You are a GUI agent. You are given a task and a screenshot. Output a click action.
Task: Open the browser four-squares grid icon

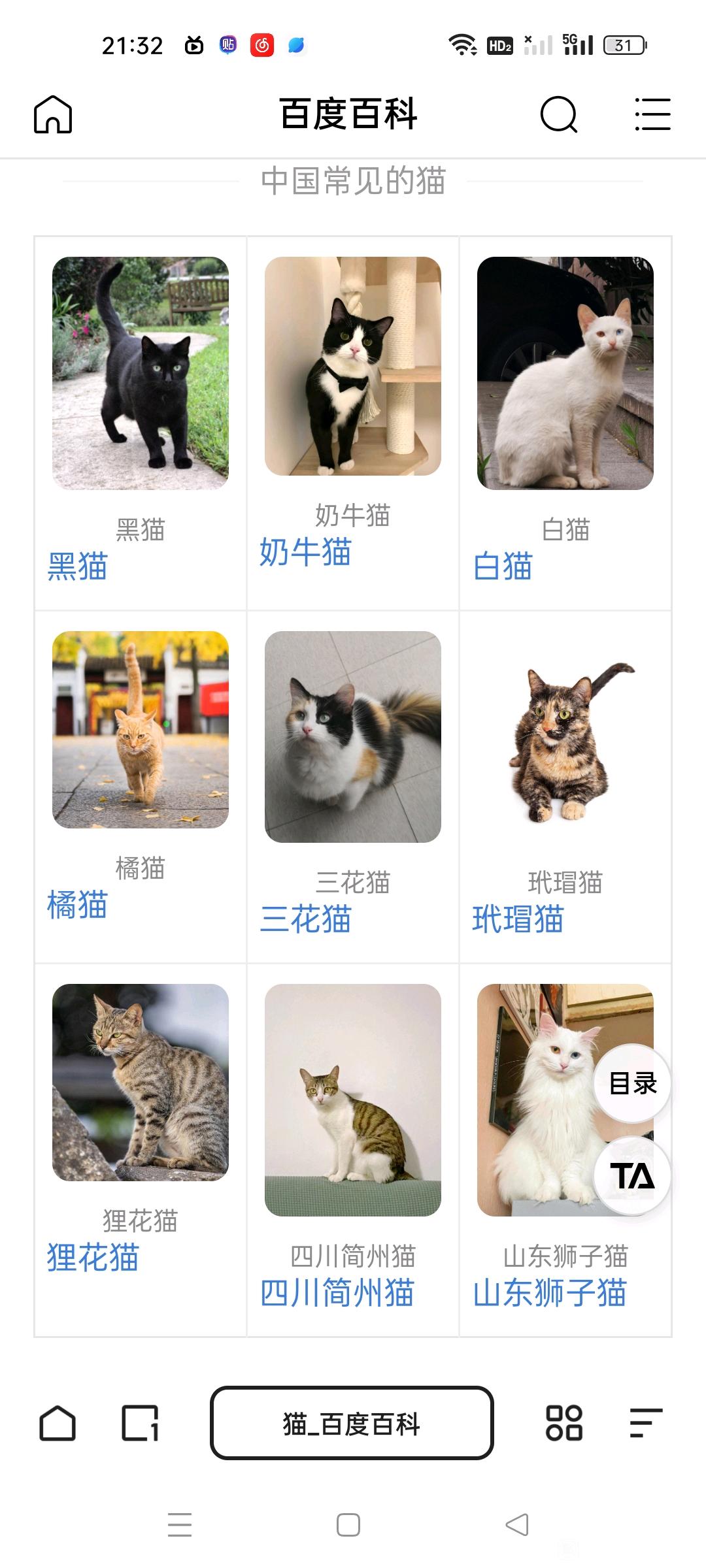point(564,1423)
